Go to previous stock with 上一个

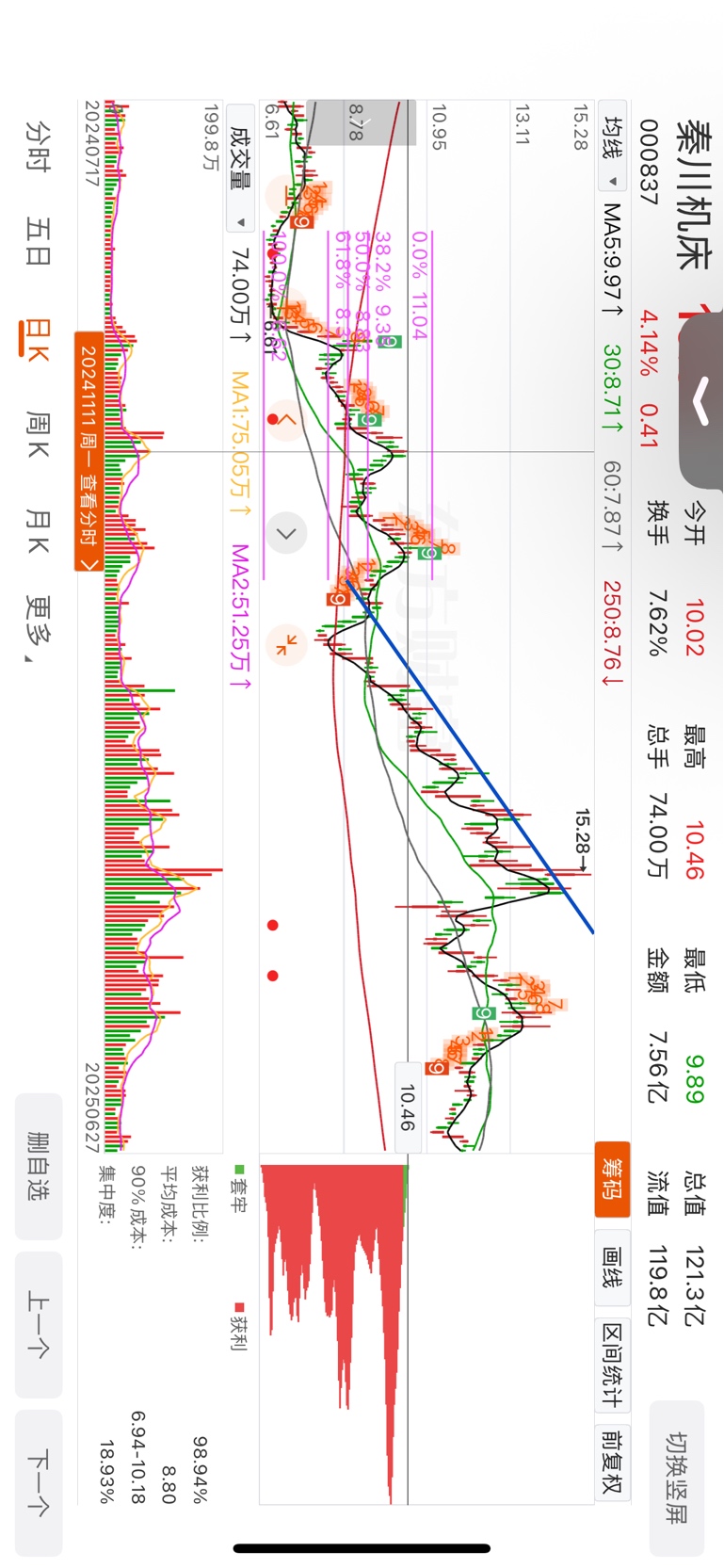39,1324
